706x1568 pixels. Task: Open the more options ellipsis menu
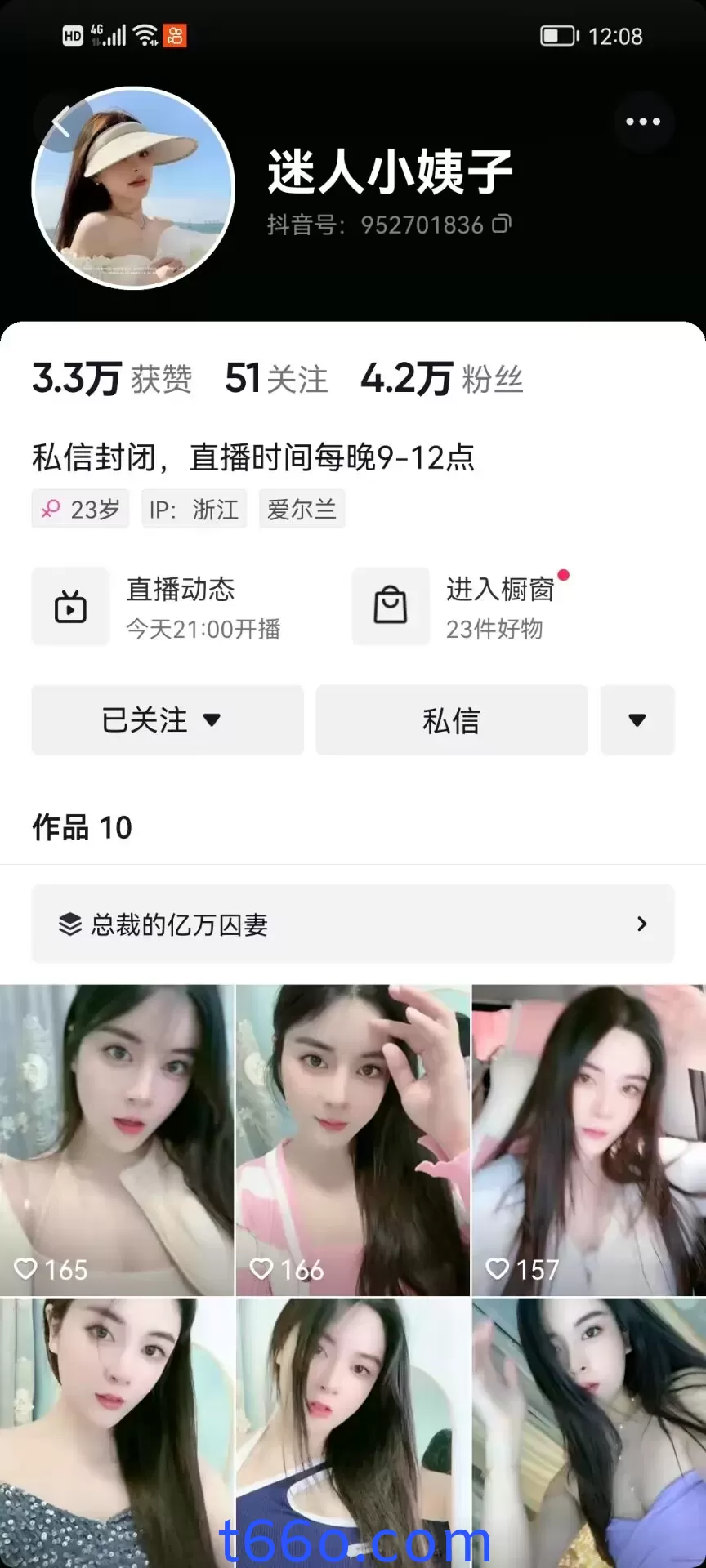pos(644,121)
